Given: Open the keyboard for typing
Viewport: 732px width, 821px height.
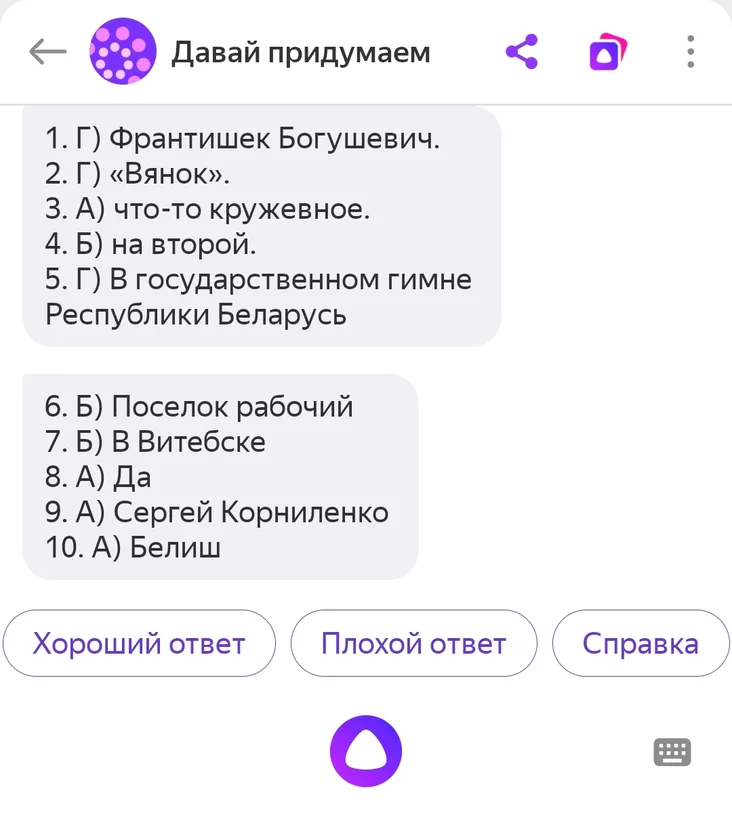Looking at the screenshot, I should coord(672,752).
